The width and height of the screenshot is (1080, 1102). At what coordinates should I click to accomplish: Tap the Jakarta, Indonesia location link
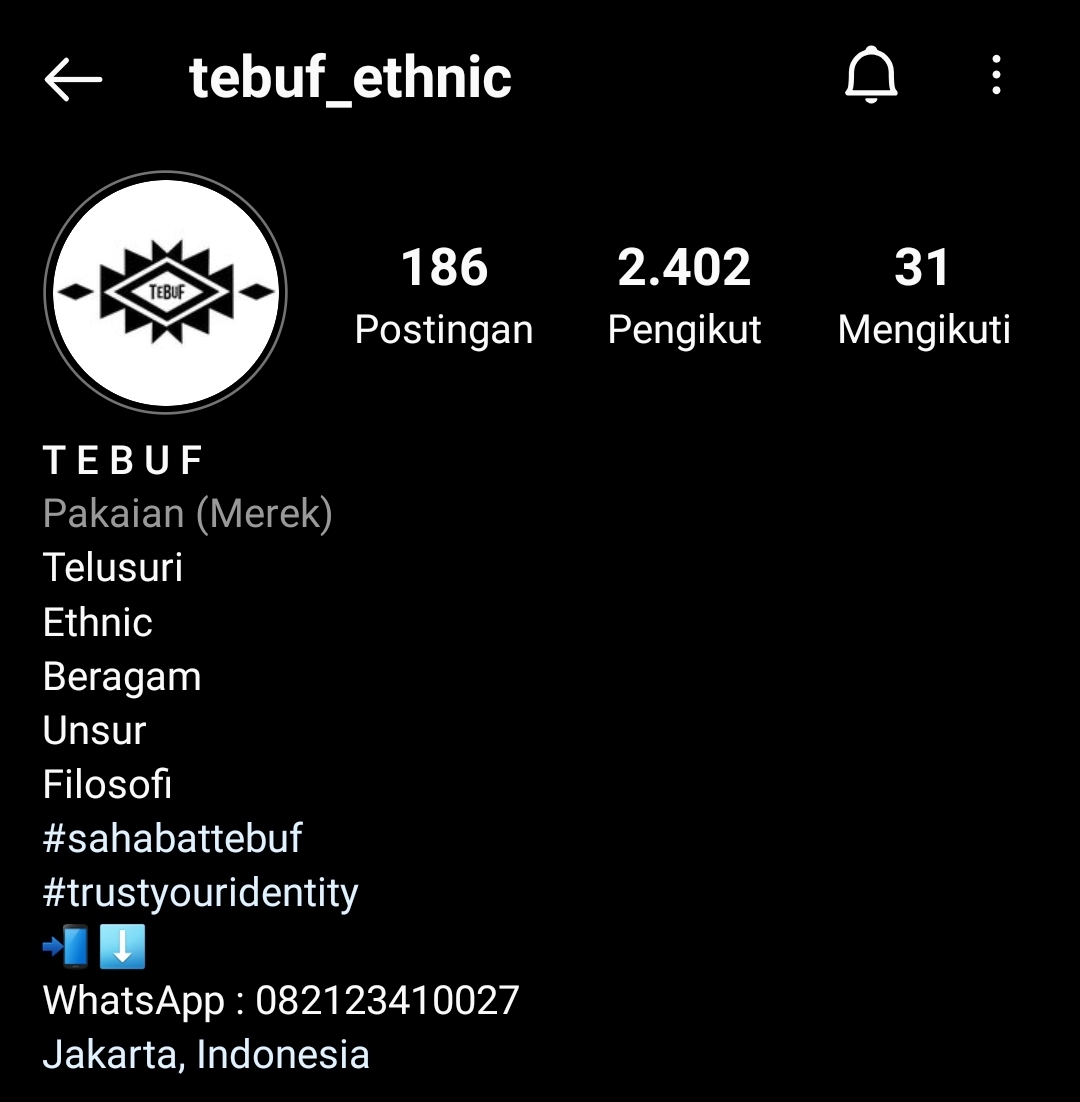click(206, 1054)
